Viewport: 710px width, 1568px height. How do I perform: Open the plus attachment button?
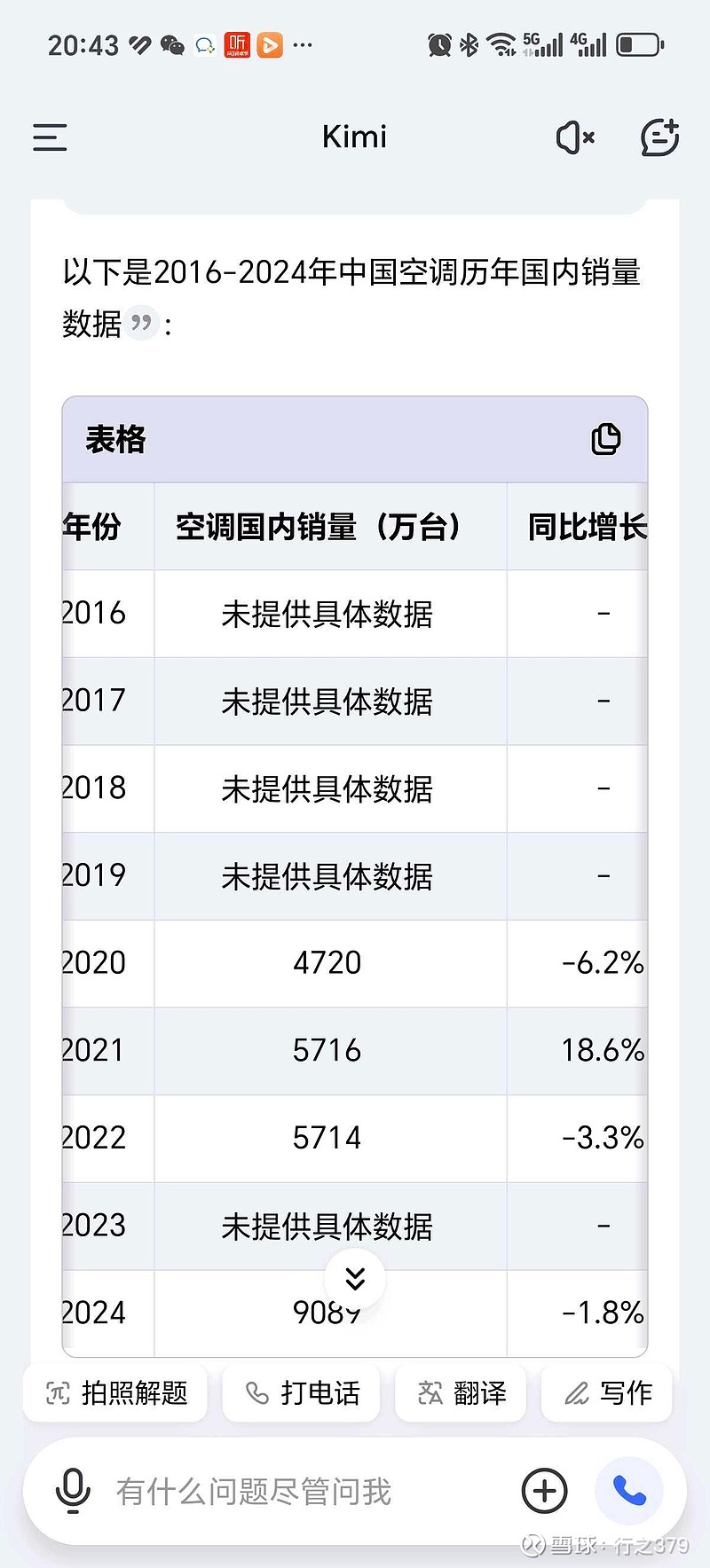tap(545, 1491)
